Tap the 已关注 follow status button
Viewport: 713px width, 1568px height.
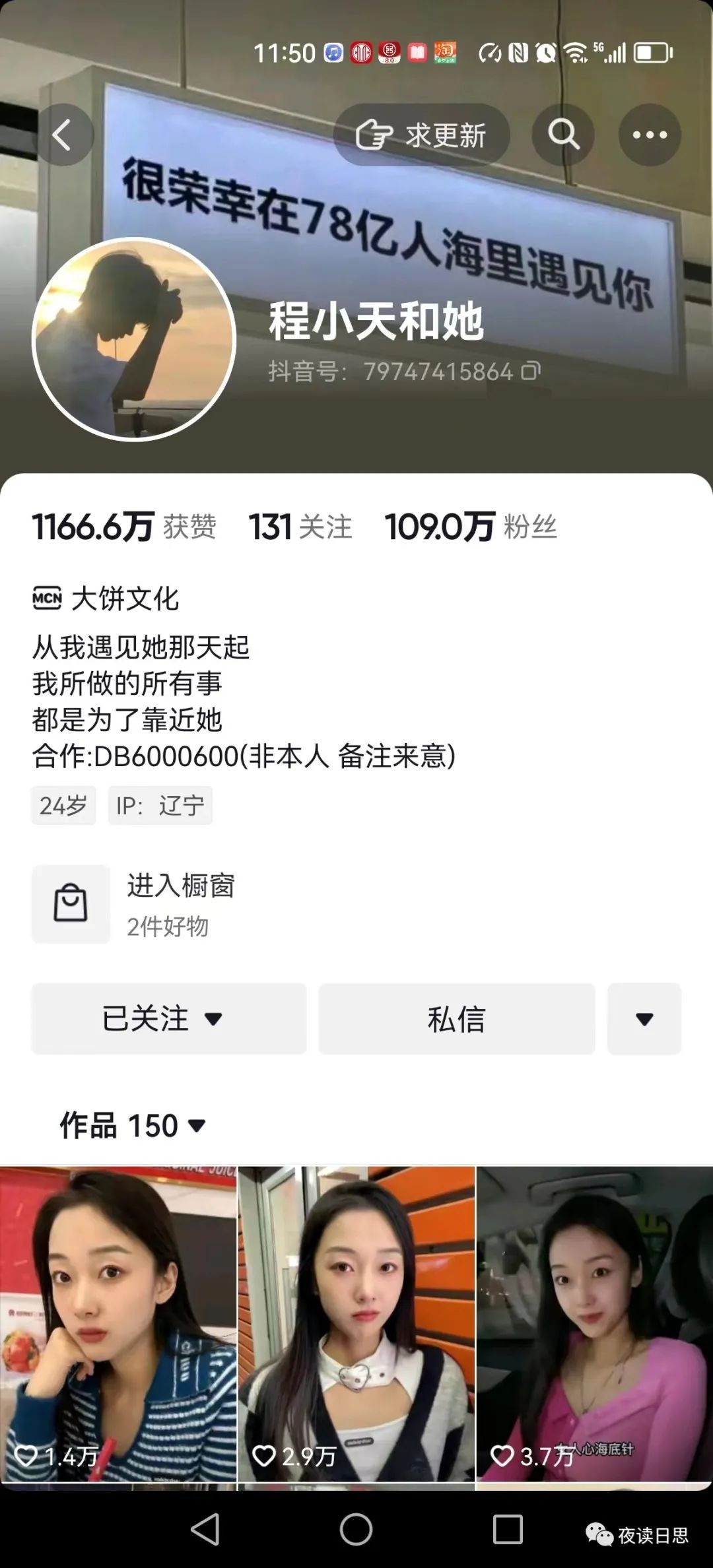click(168, 1018)
